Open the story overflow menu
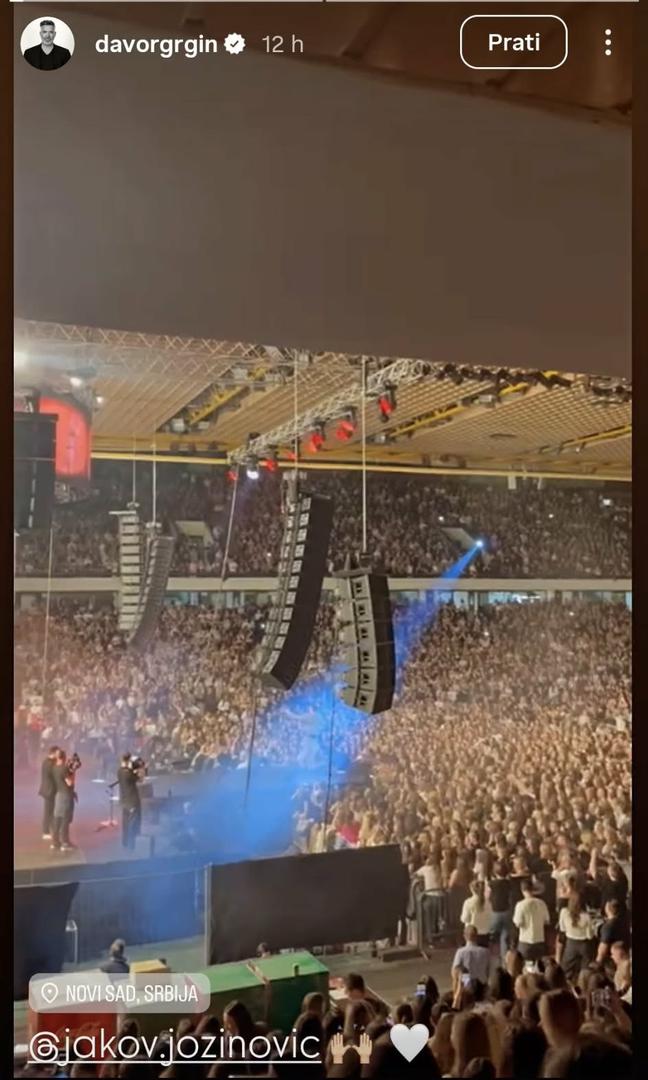Image resolution: width=648 pixels, height=1080 pixels. [x=607, y=42]
